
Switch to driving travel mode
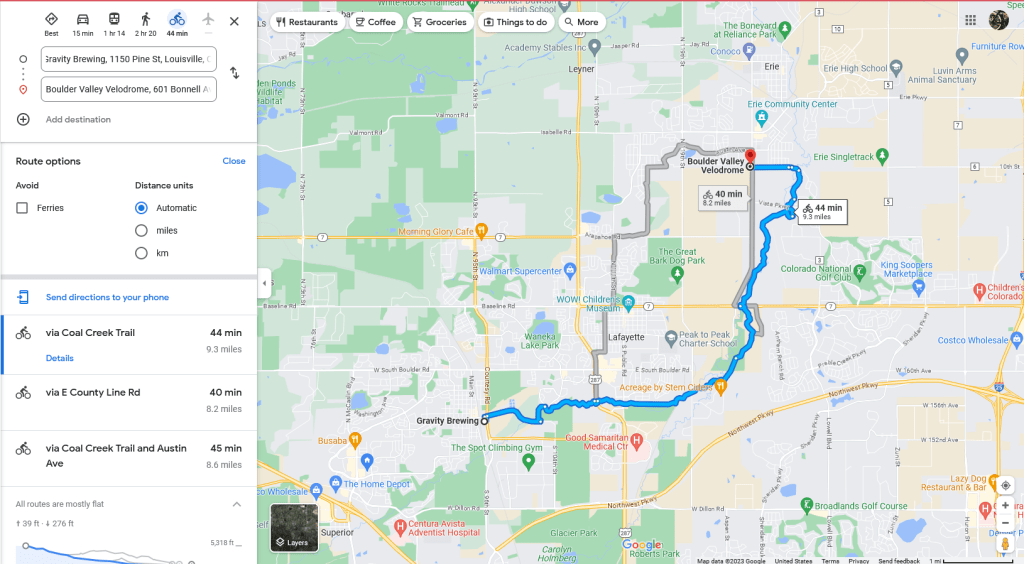click(x=83, y=20)
